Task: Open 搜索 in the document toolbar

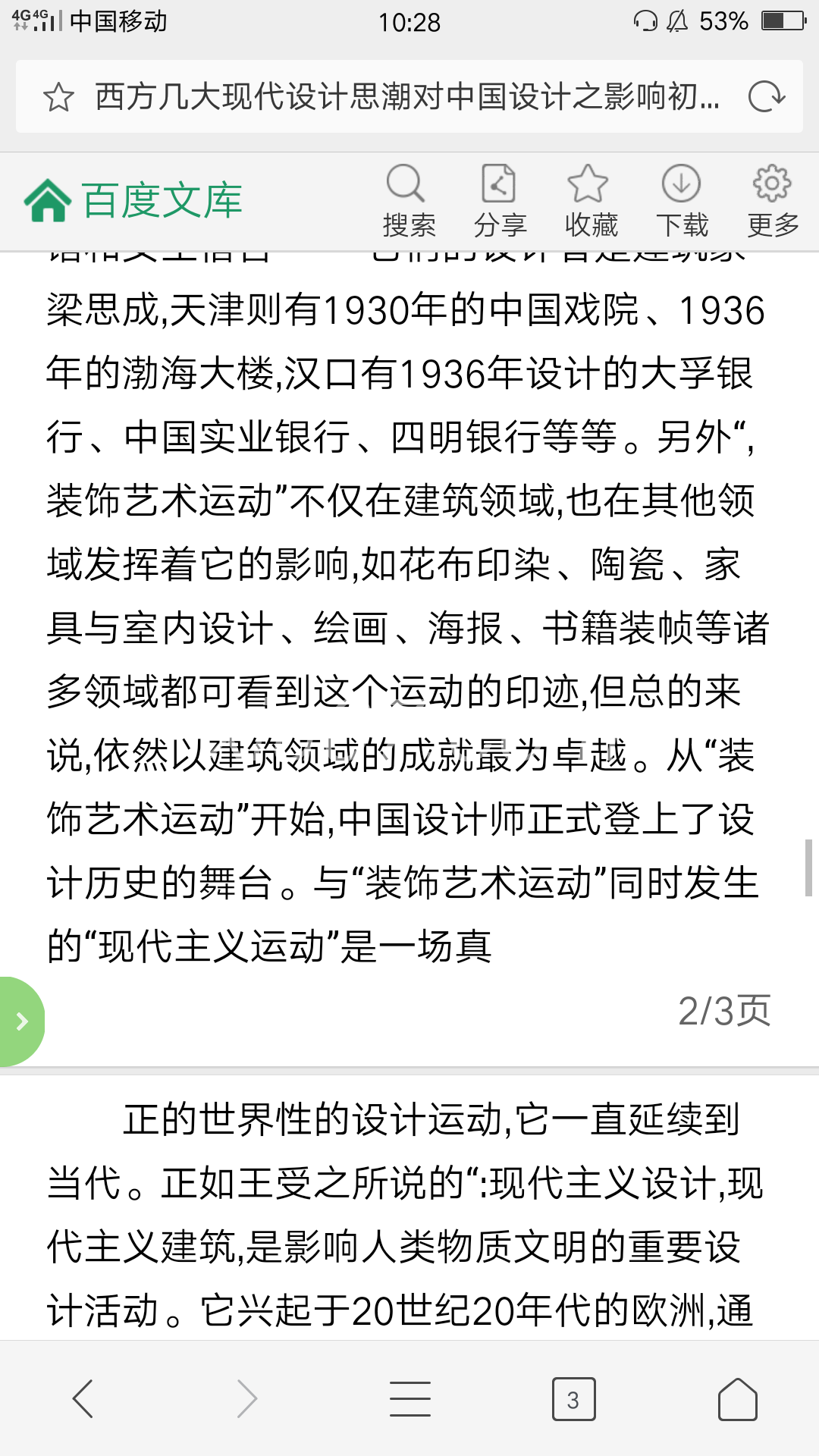Action: tap(408, 201)
